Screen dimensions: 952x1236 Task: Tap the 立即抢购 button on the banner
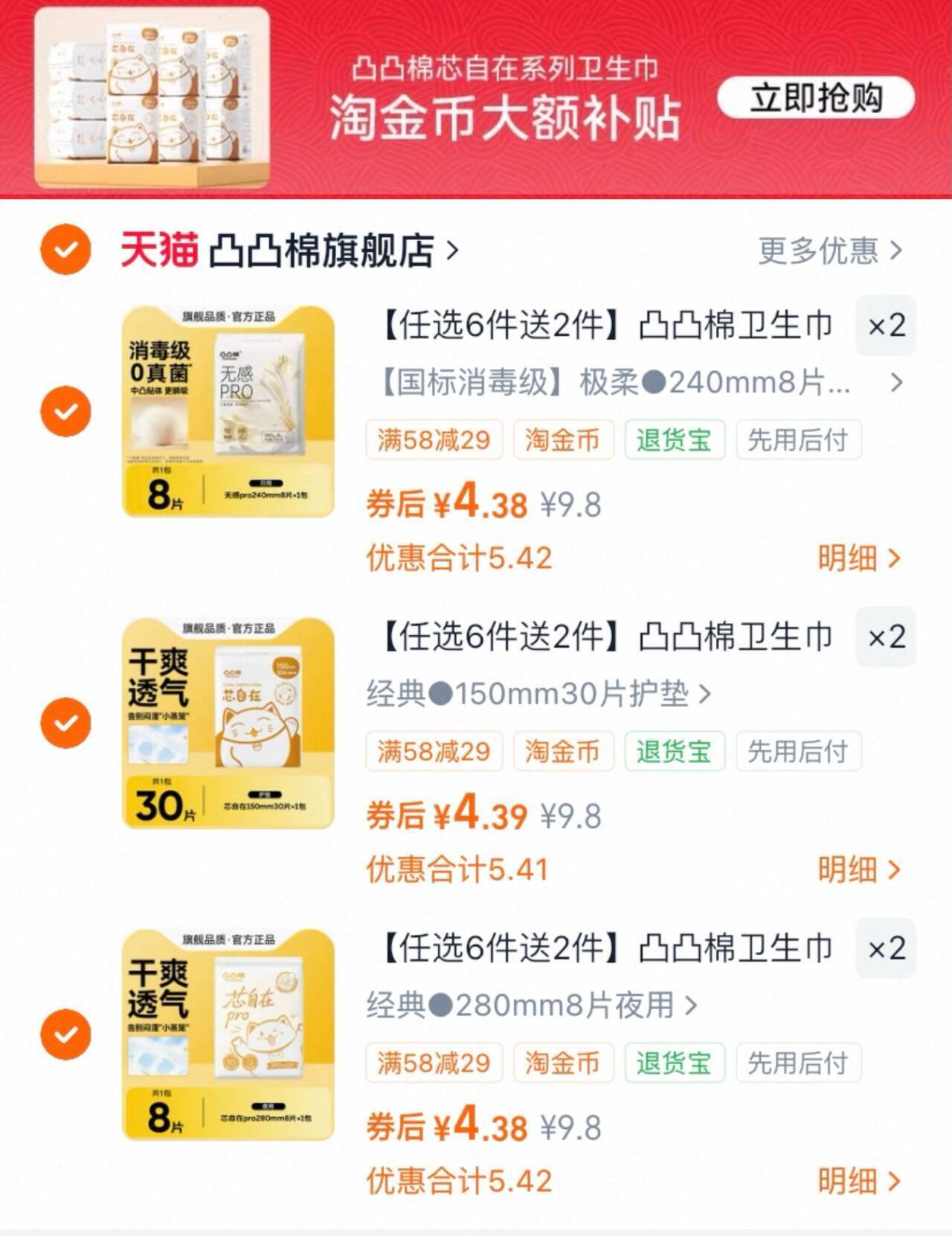tap(816, 97)
